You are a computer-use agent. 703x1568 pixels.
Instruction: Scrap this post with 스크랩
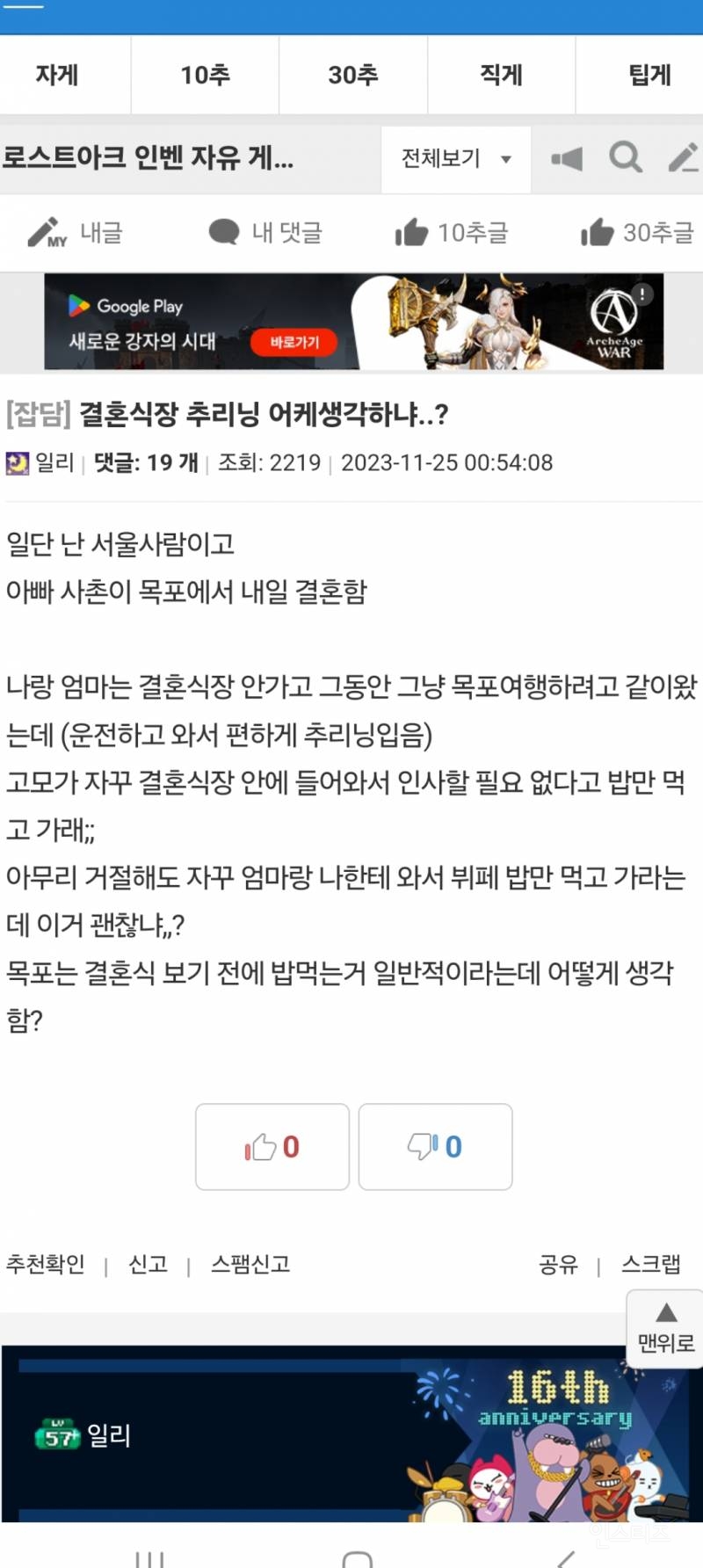point(650,1264)
